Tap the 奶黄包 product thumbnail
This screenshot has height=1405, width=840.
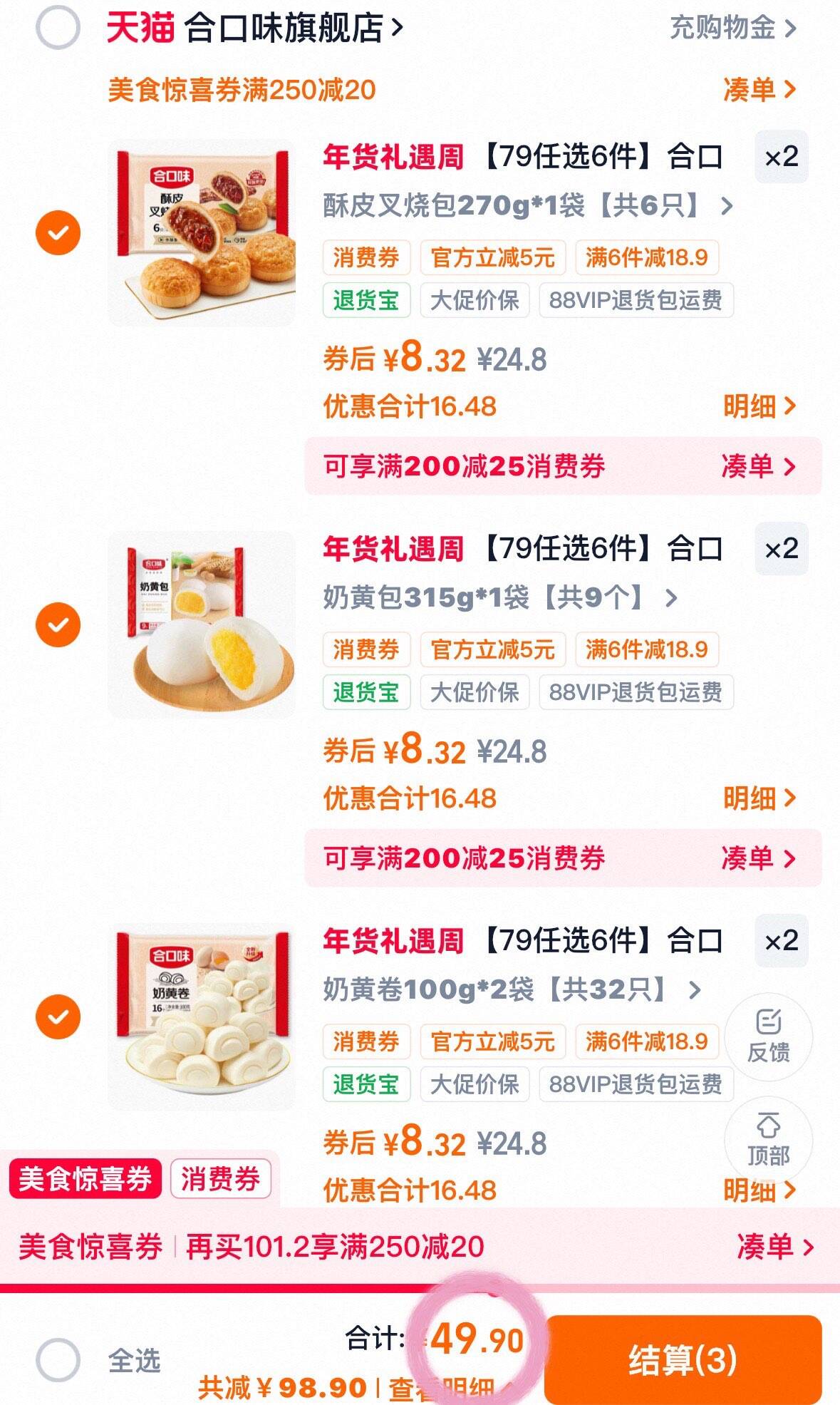tap(202, 622)
